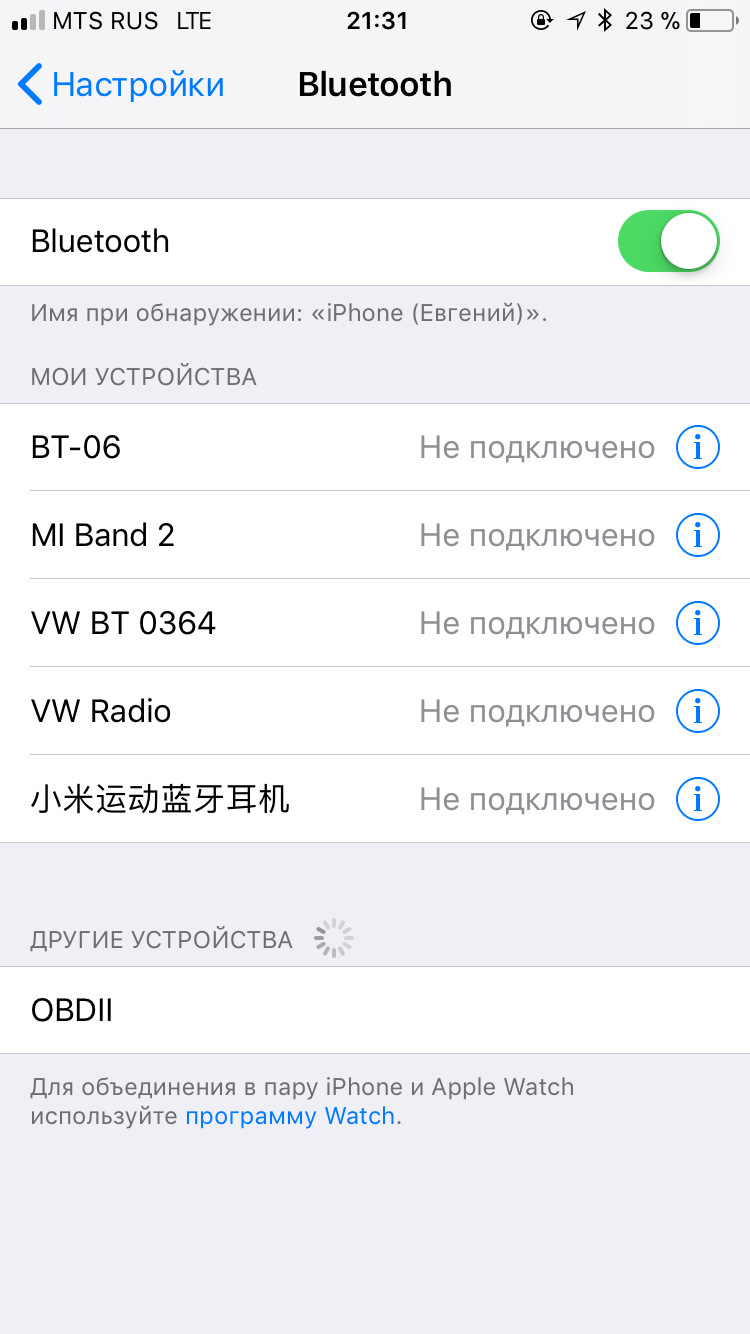The width and height of the screenshot is (750, 1334).
Task: Open the программу Watch link
Action: [x=290, y=1116]
